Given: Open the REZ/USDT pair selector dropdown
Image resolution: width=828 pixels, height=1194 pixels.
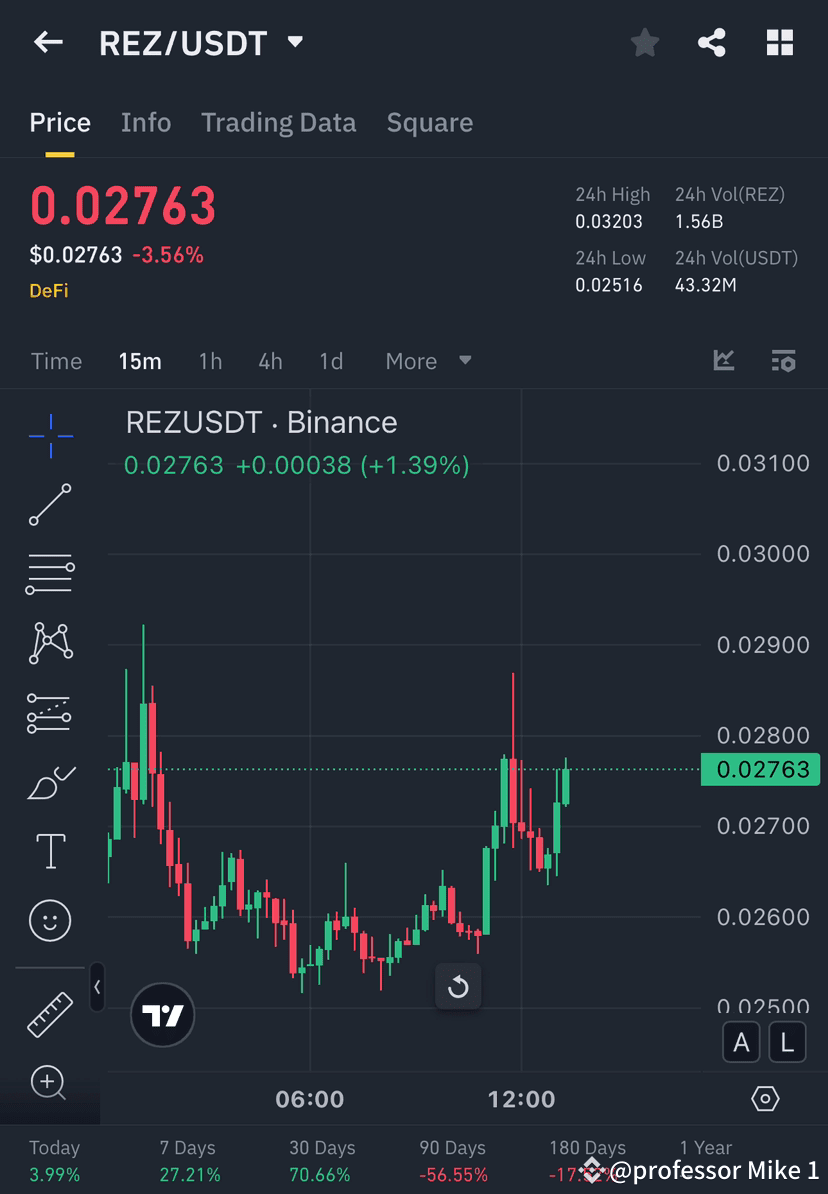Looking at the screenshot, I should [294, 42].
